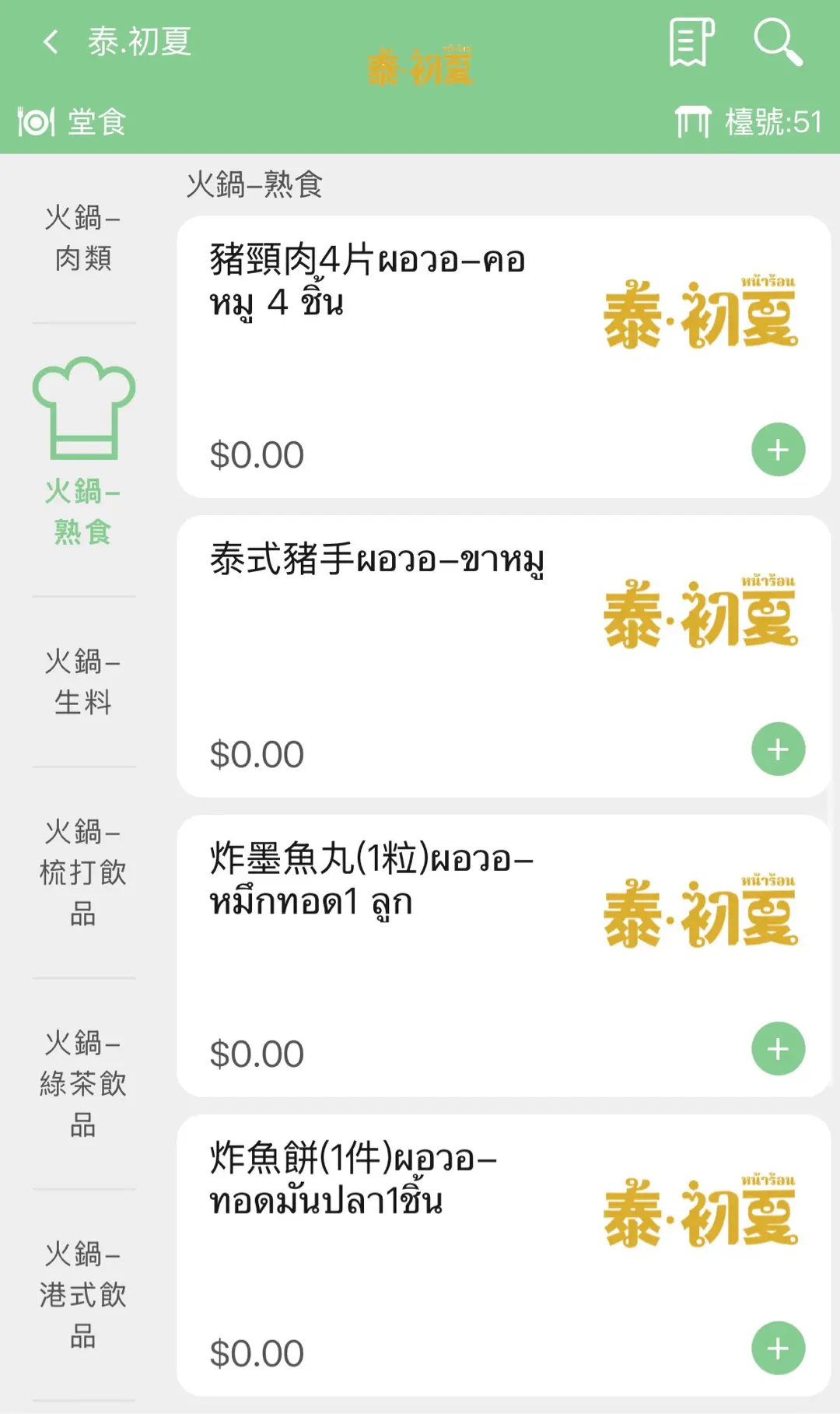Go back from 泰.初夏 menu
This screenshot has width=840, height=1414.
pos(51,42)
